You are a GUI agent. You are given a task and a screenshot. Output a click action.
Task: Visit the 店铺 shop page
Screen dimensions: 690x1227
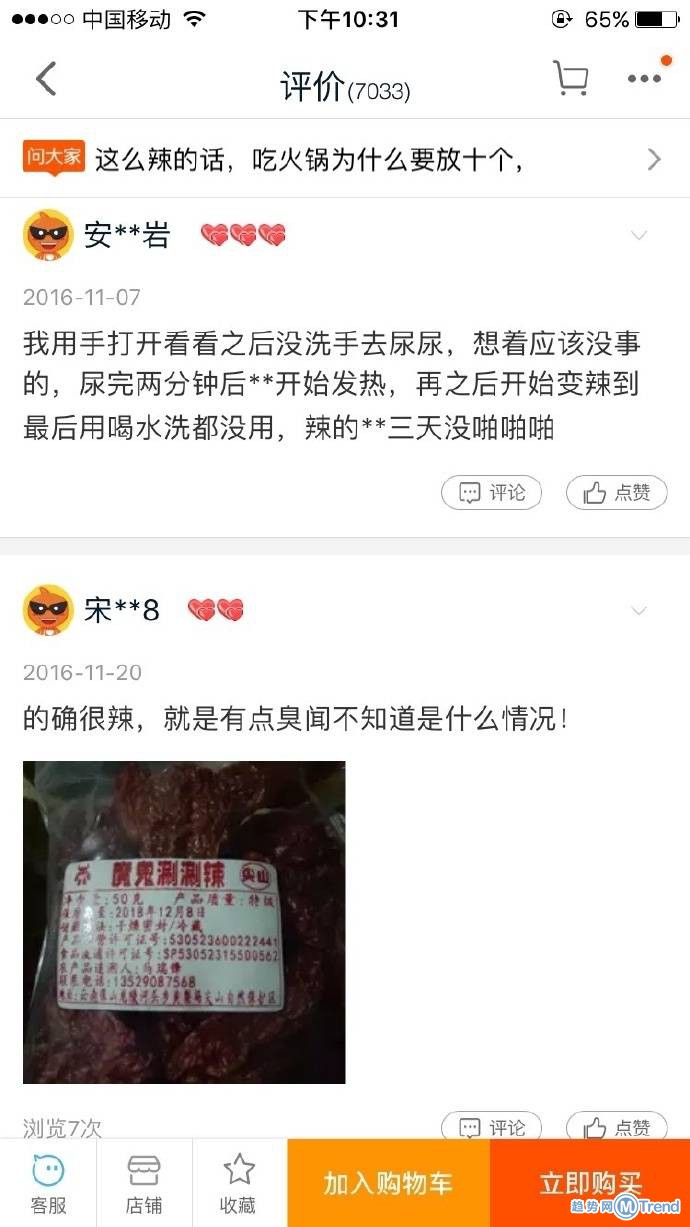144,1184
